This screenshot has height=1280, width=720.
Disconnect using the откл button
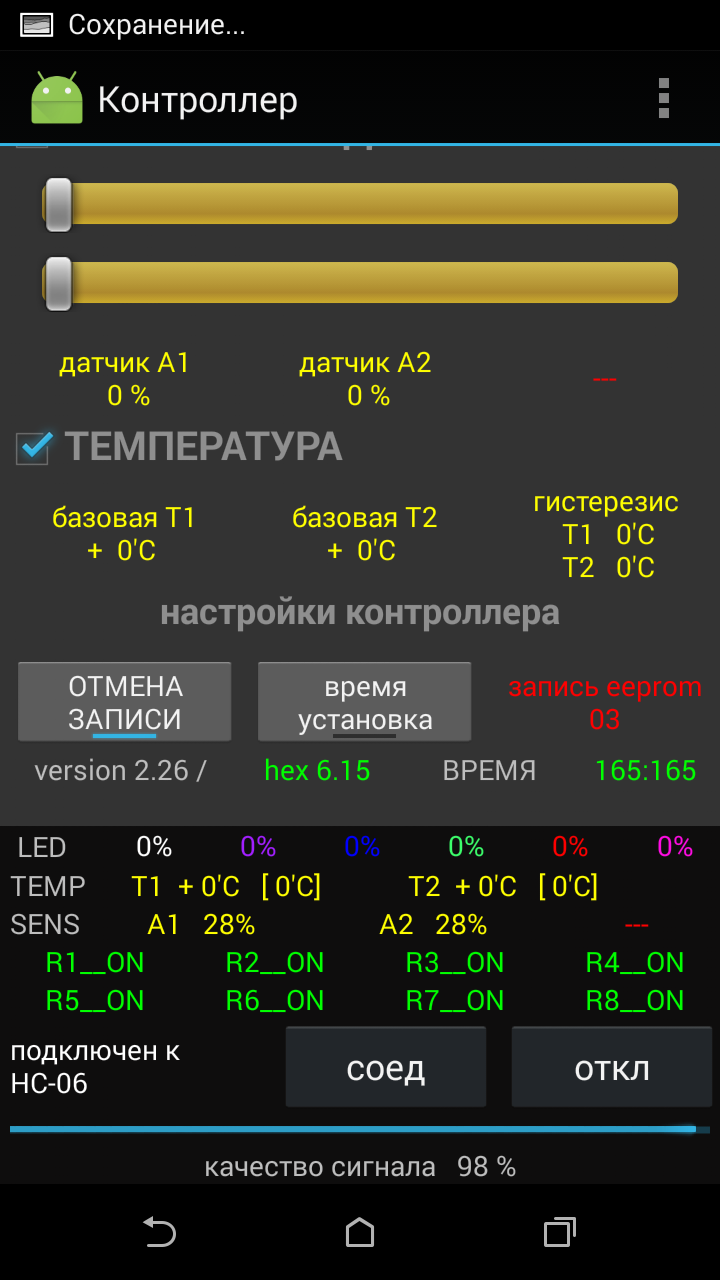612,1067
